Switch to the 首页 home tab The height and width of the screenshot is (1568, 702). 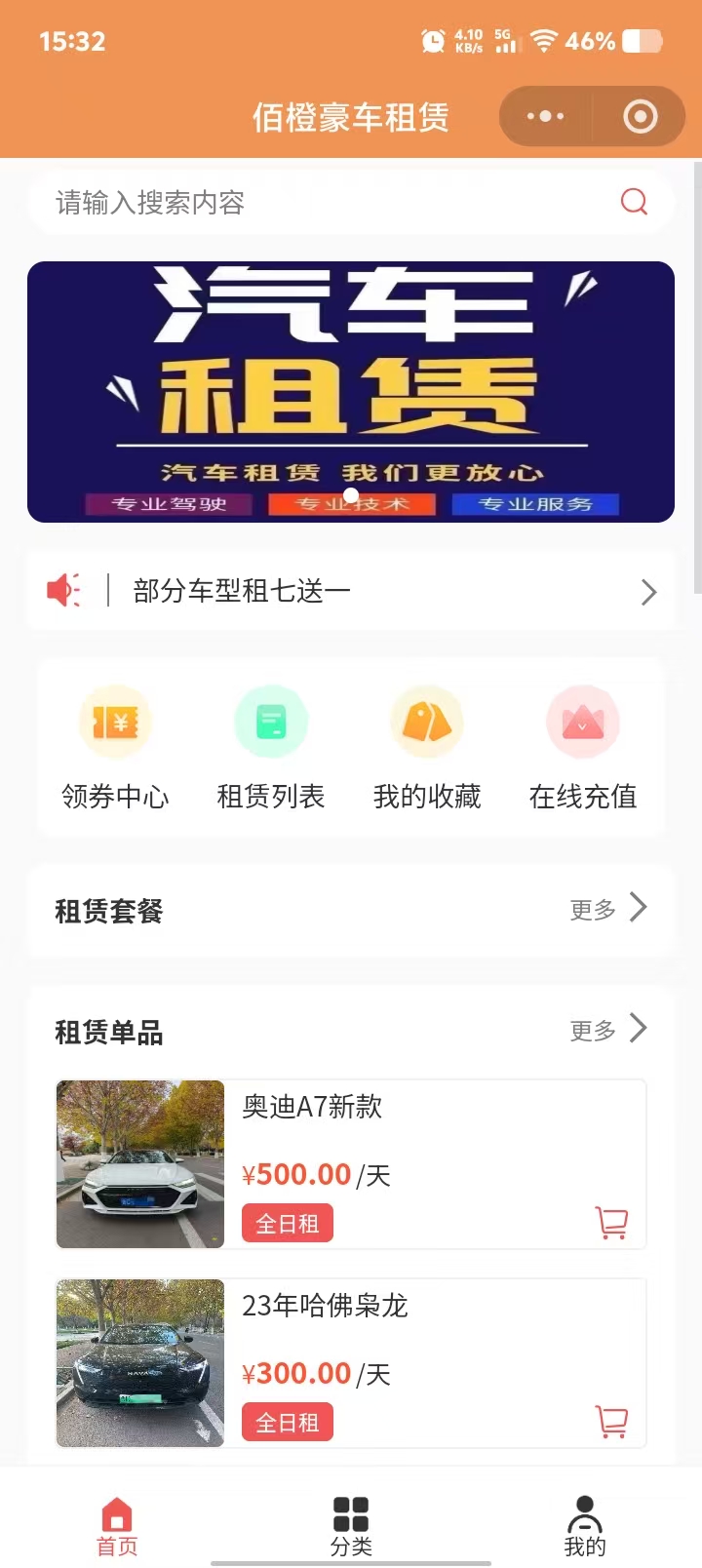click(117, 1526)
